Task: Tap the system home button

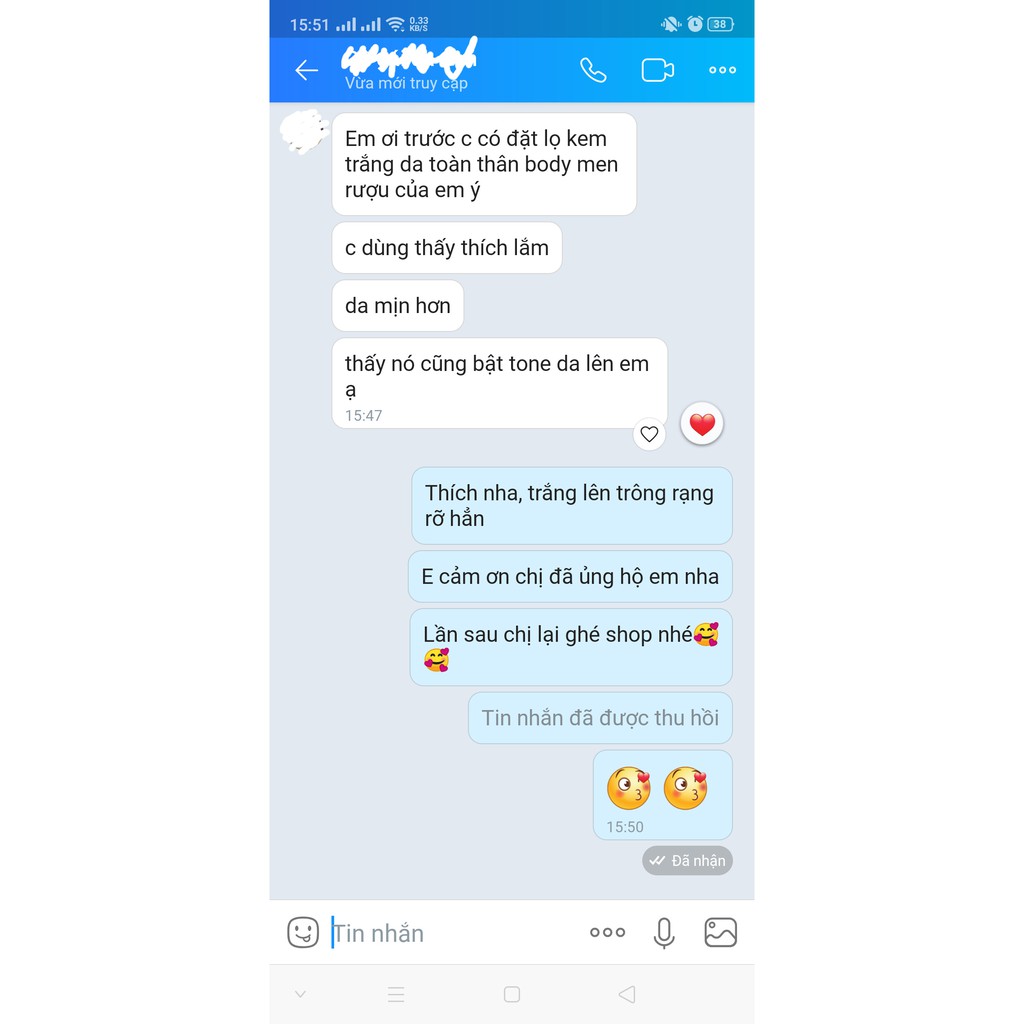Action: [512, 994]
